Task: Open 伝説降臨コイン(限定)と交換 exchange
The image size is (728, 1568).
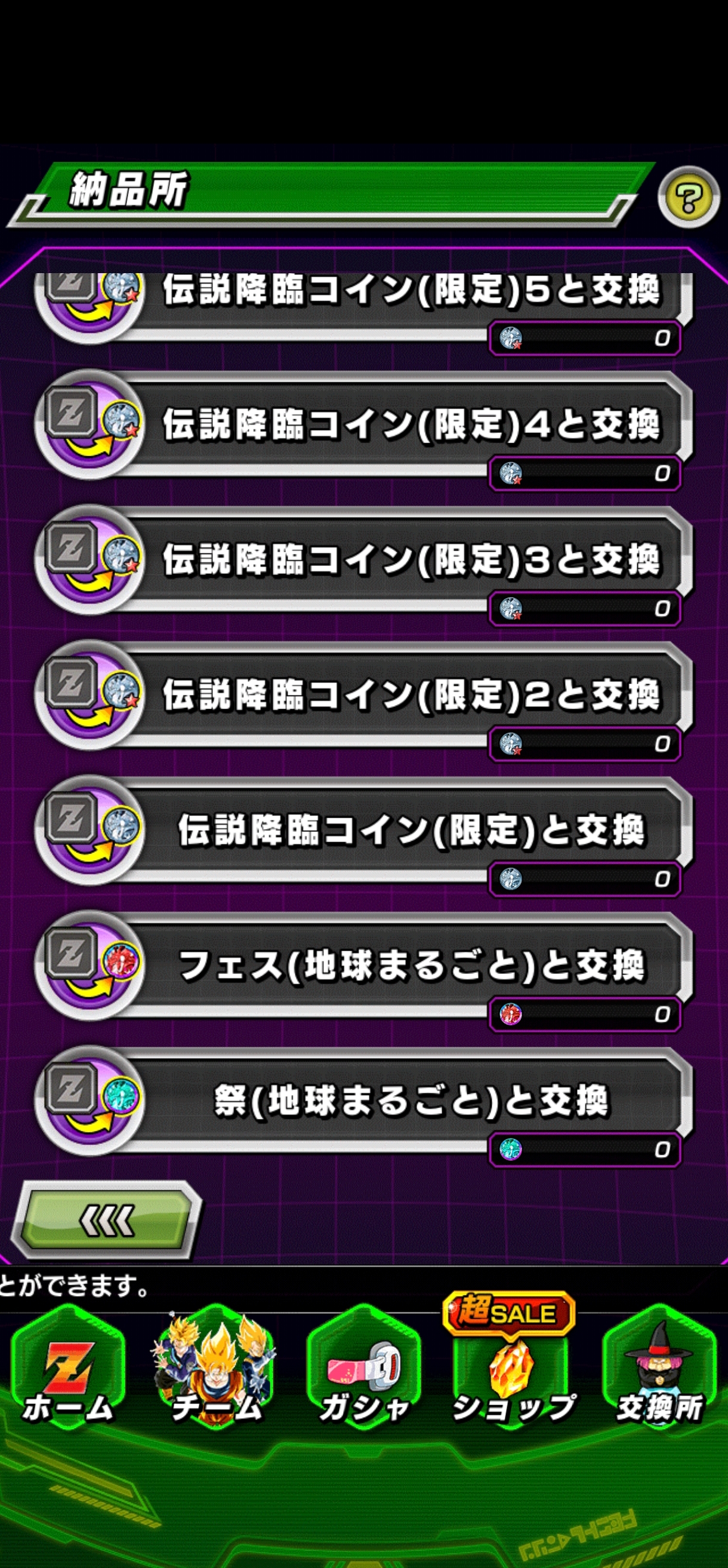Action: point(411,829)
